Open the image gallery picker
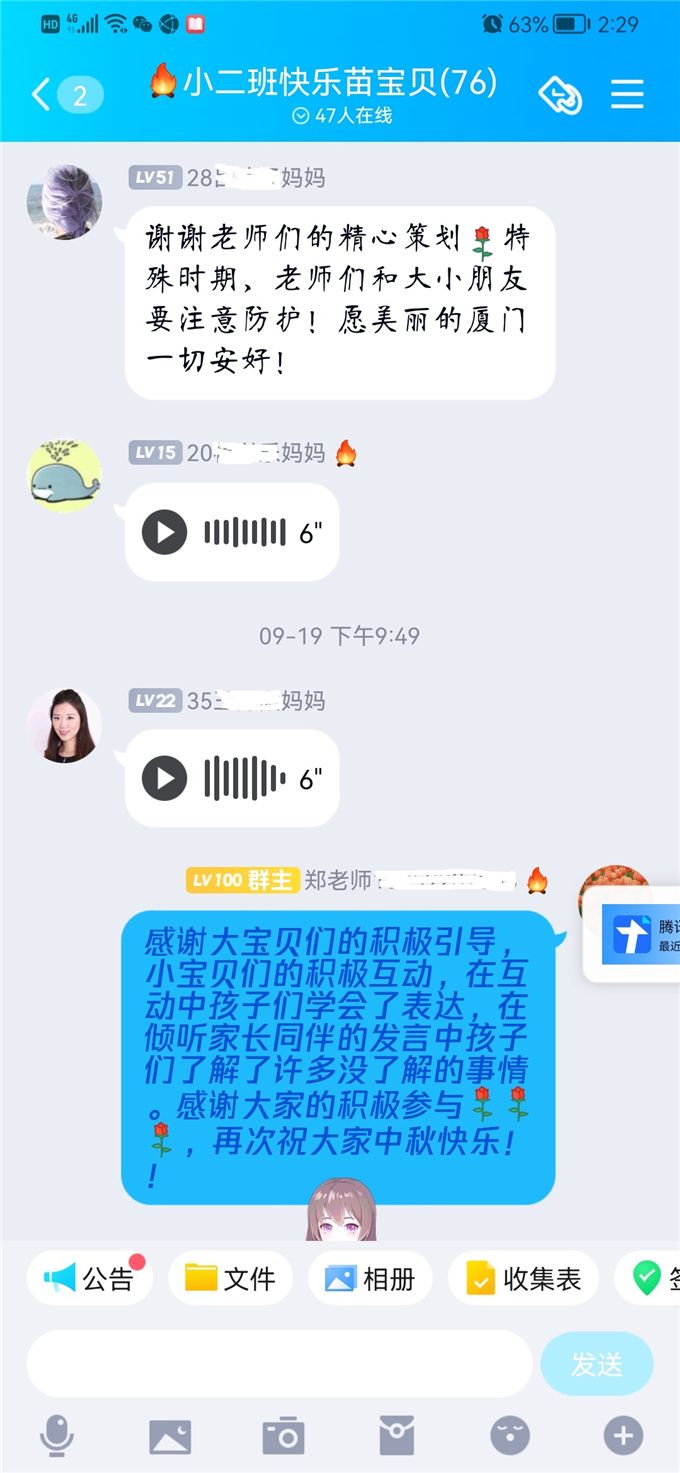This screenshot has width=680, height=1473. click(170, 1436)
